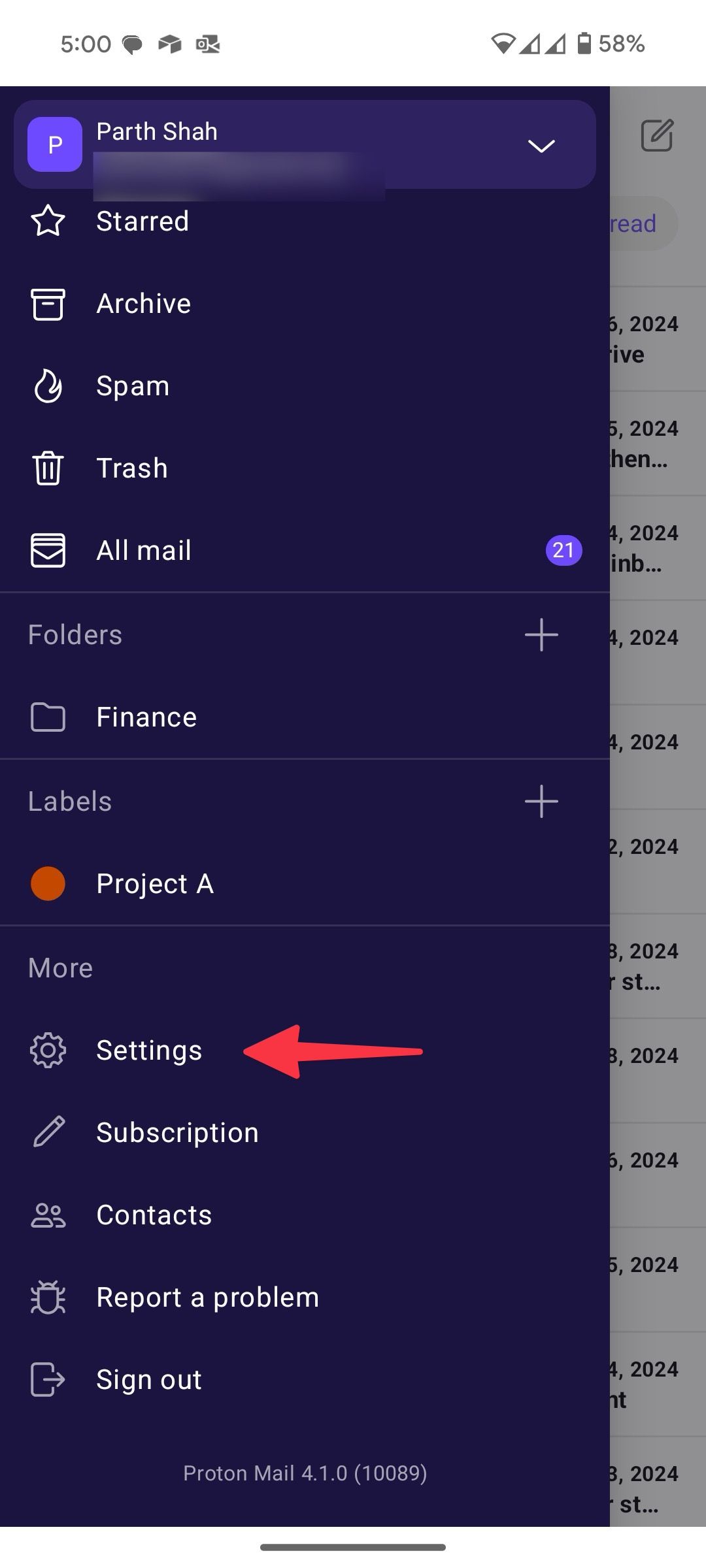Screen dimensions: 706x1568
Task: Open the compose new email icon
Action: tap(656, 136)
